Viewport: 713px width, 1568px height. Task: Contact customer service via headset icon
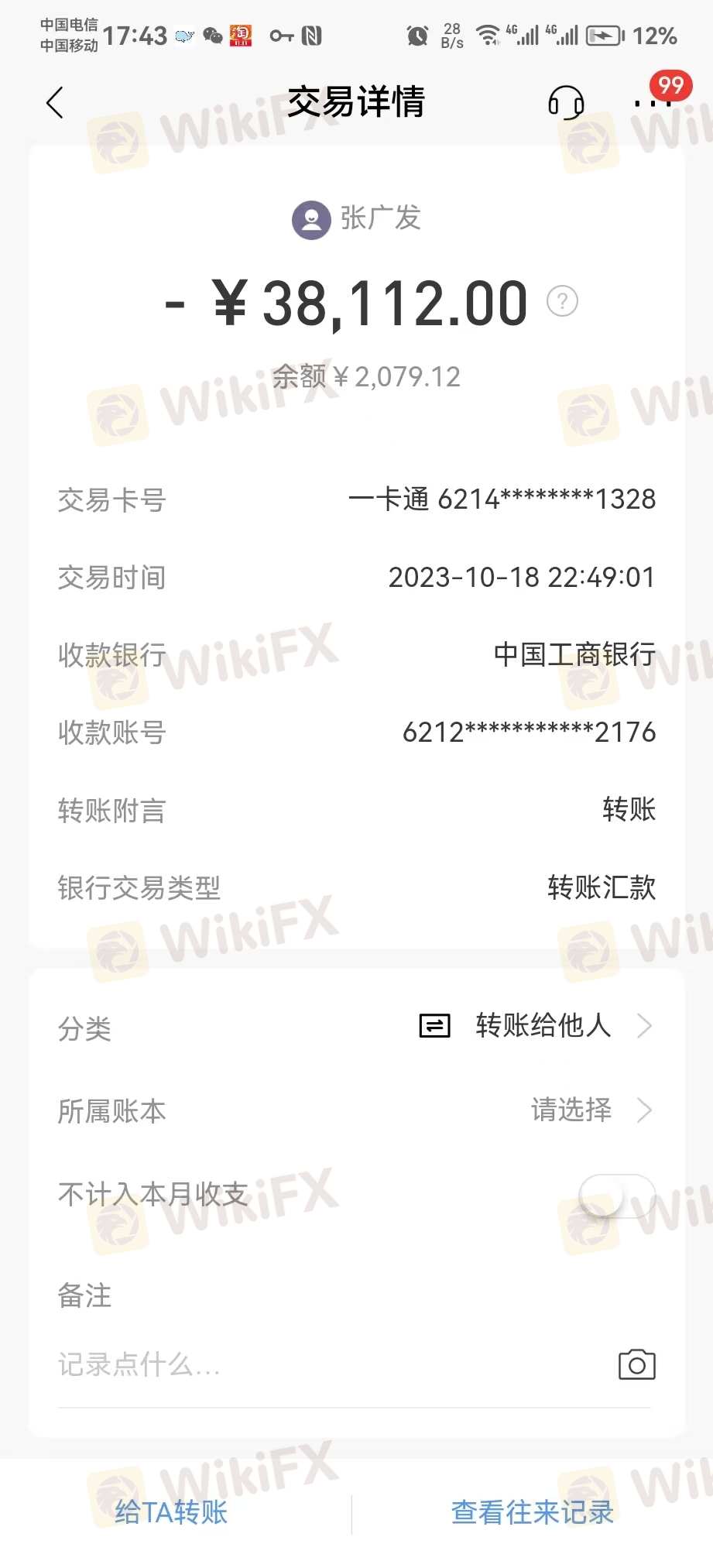pyautogui.click(x=566, y=102)
